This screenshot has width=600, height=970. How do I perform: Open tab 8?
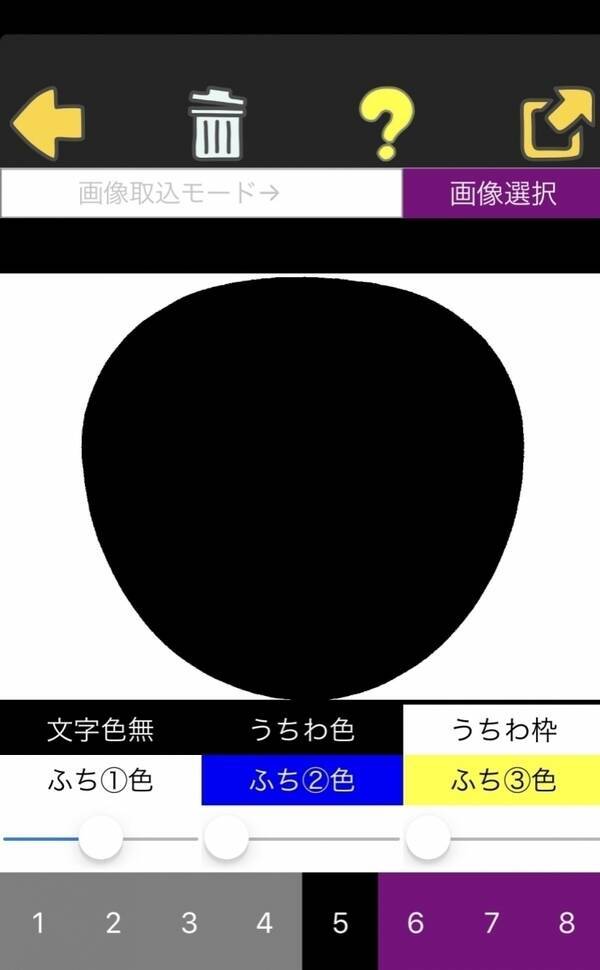click(566, 922)
